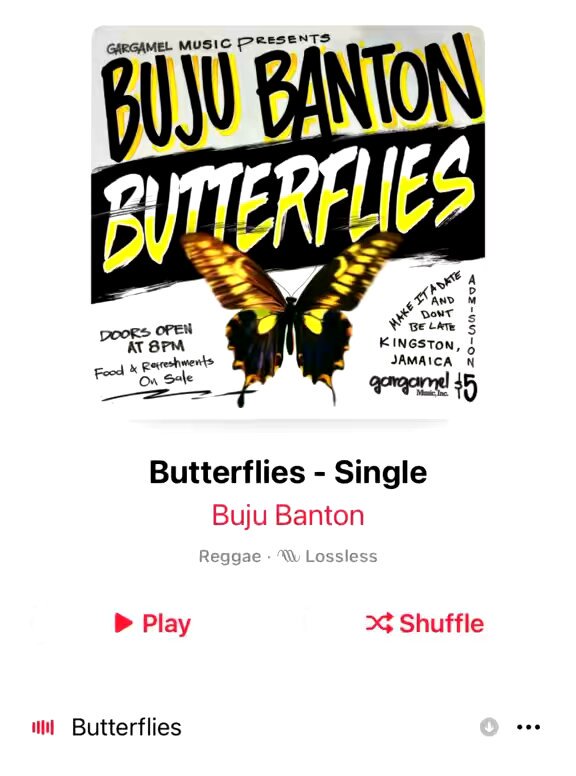Viewport: 576px width, 776px height.
Task: Open more options for the Butterflies track
Action: (528, 727)
